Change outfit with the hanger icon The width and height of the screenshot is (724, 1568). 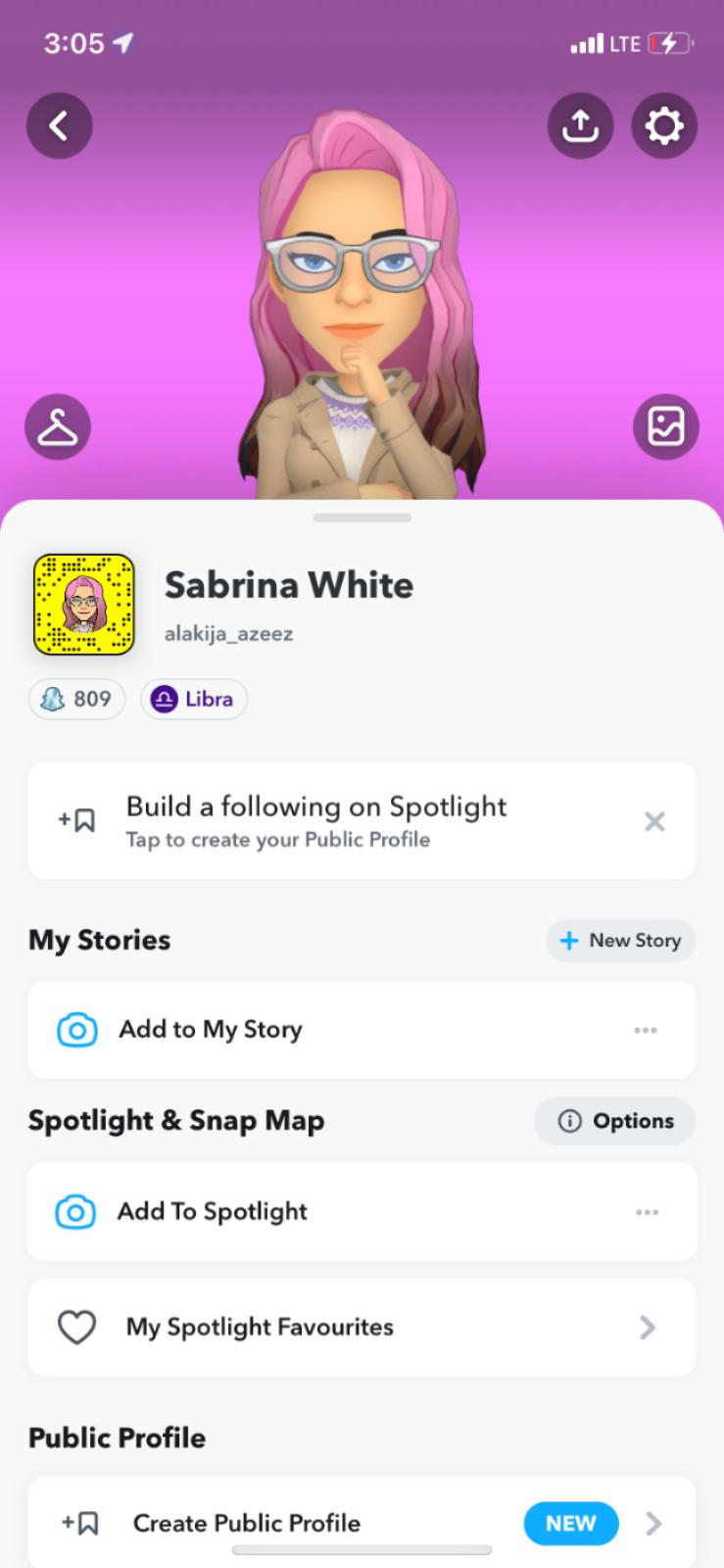click(58, 426)
